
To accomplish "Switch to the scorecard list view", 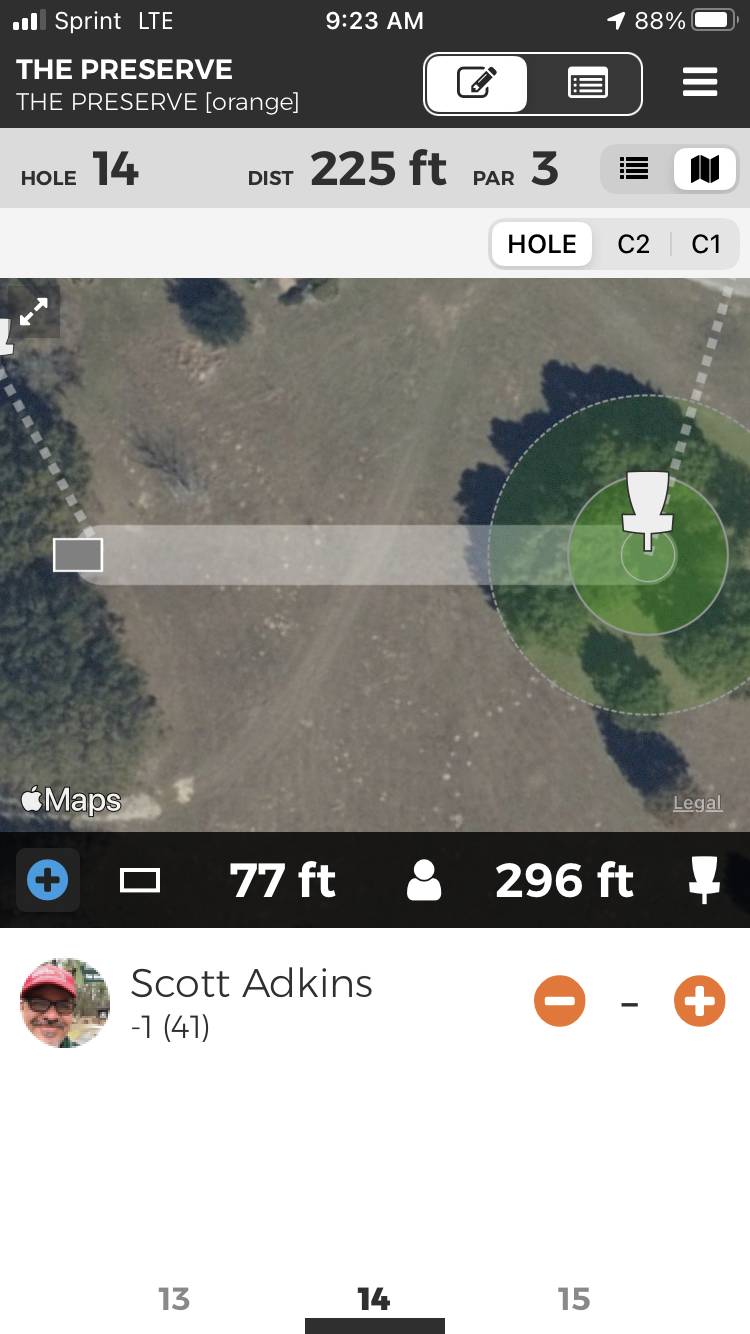I will point(587,84).
